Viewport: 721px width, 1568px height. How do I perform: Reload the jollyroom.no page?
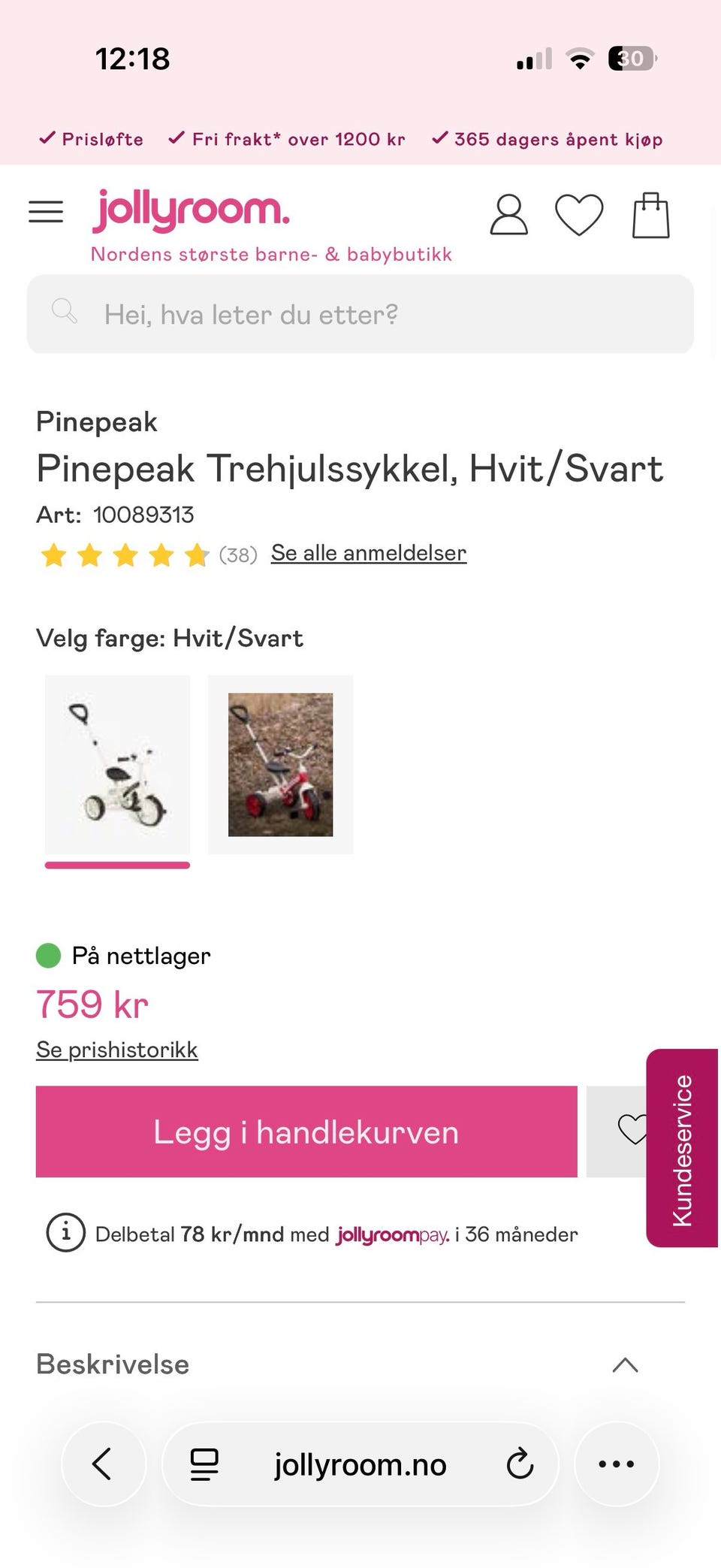click(520, 1464)
